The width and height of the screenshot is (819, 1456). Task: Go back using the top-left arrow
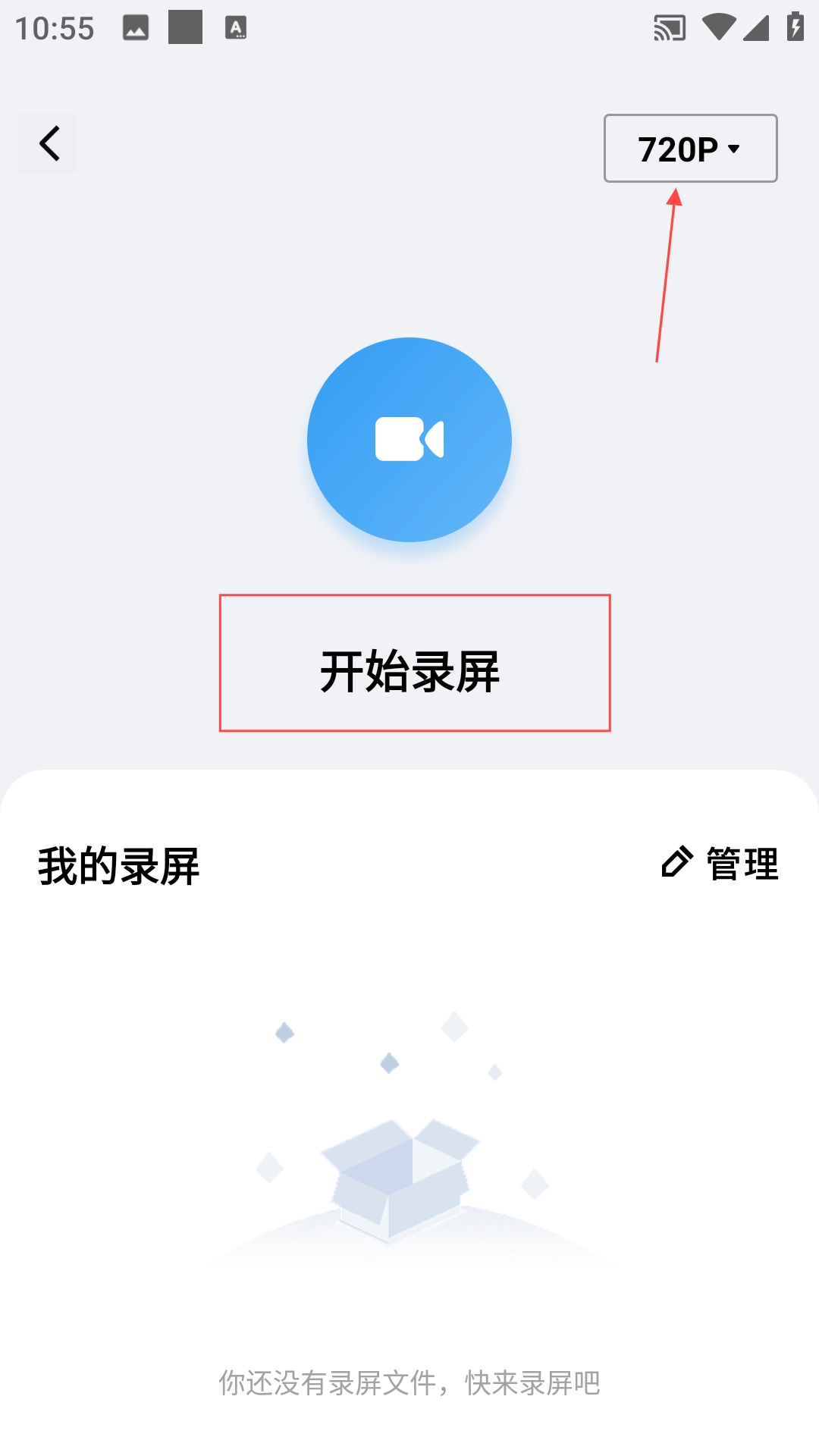(49, 143)
